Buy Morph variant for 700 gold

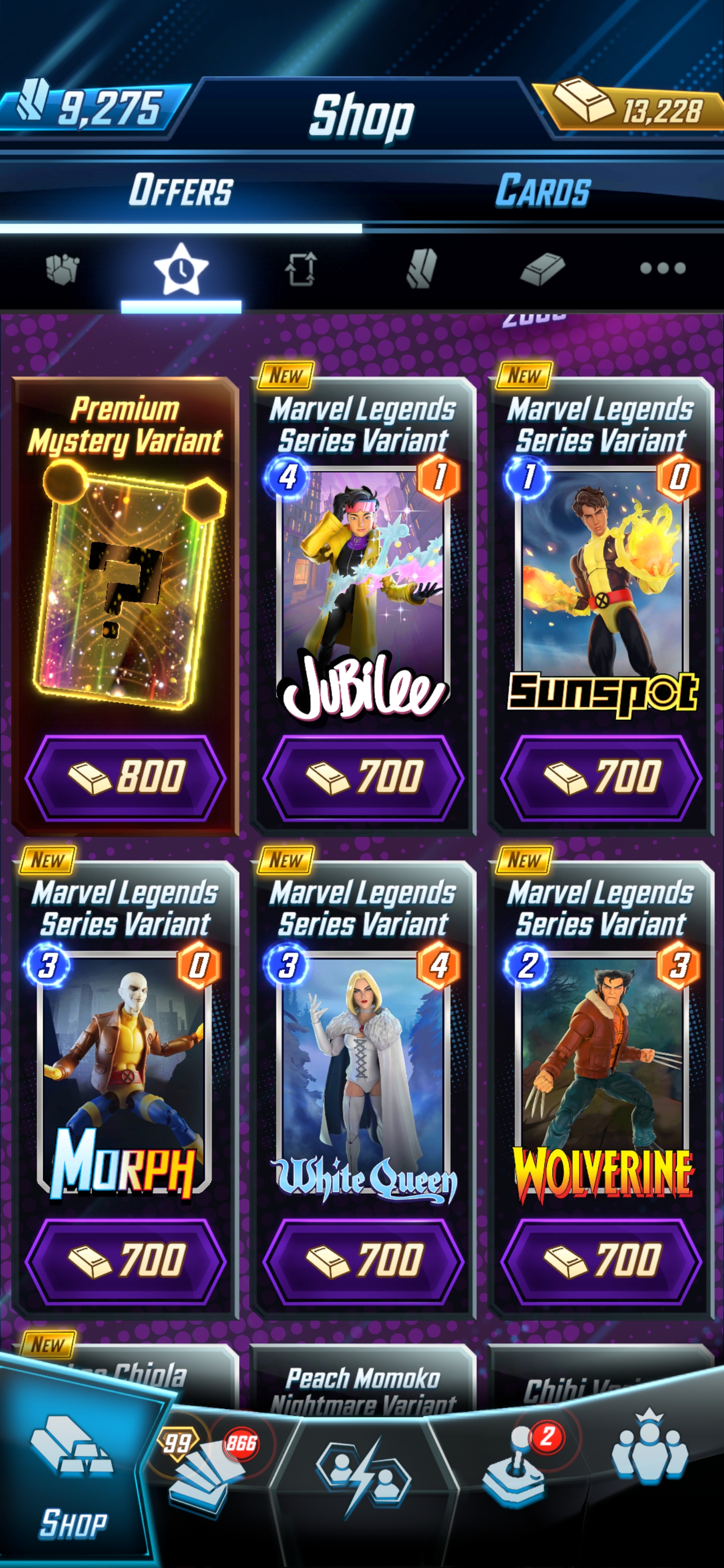(125, 1260)
